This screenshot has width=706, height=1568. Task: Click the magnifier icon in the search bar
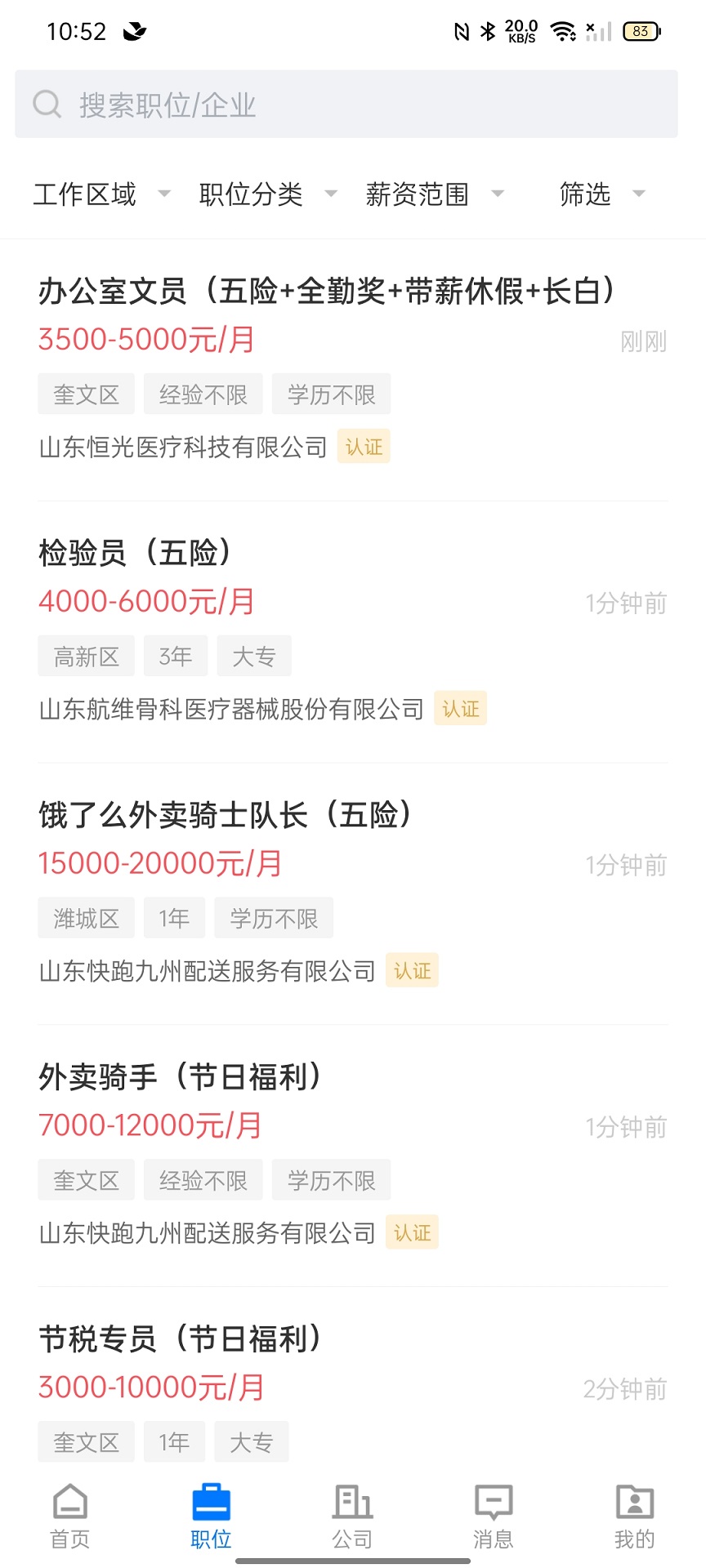coord(47,104)
